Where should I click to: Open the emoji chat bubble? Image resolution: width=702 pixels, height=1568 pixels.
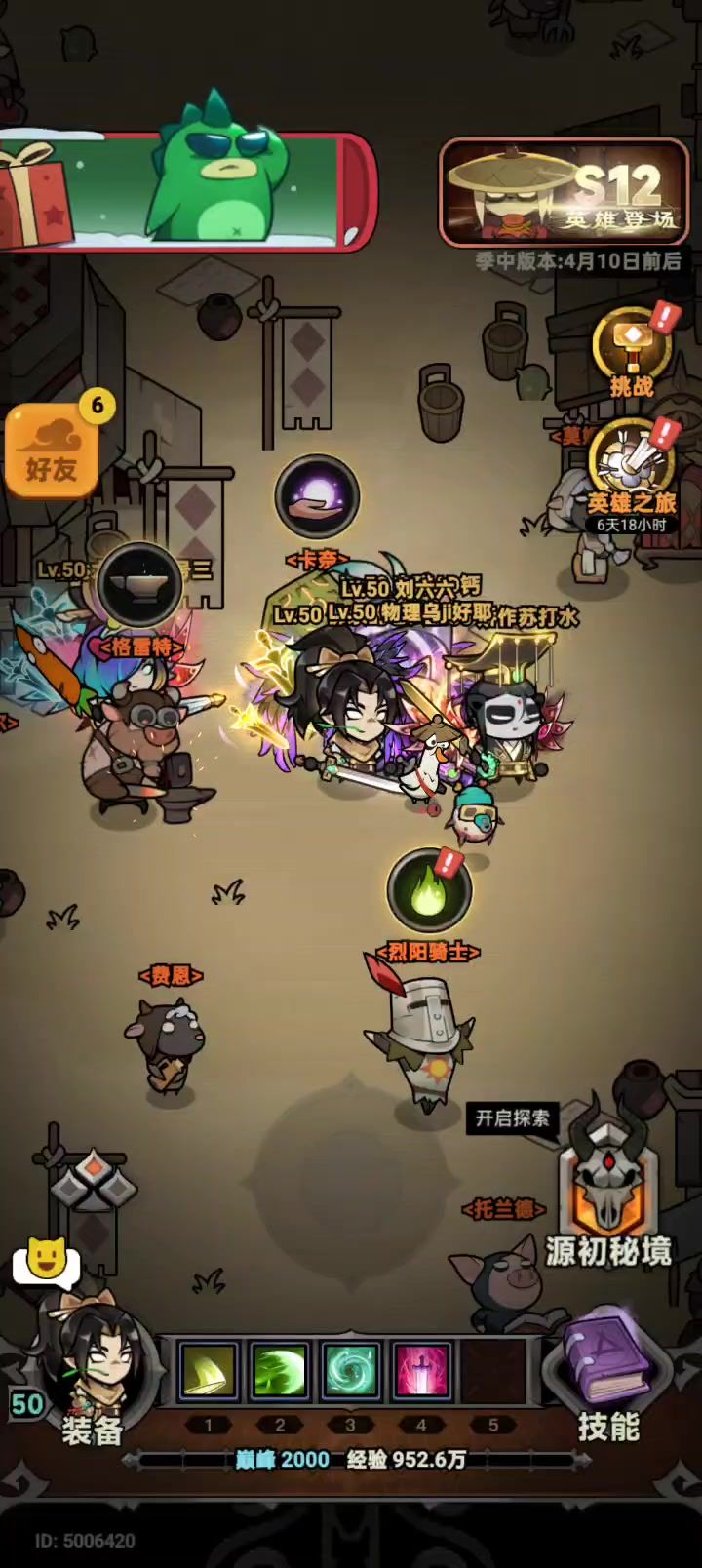46,1260
